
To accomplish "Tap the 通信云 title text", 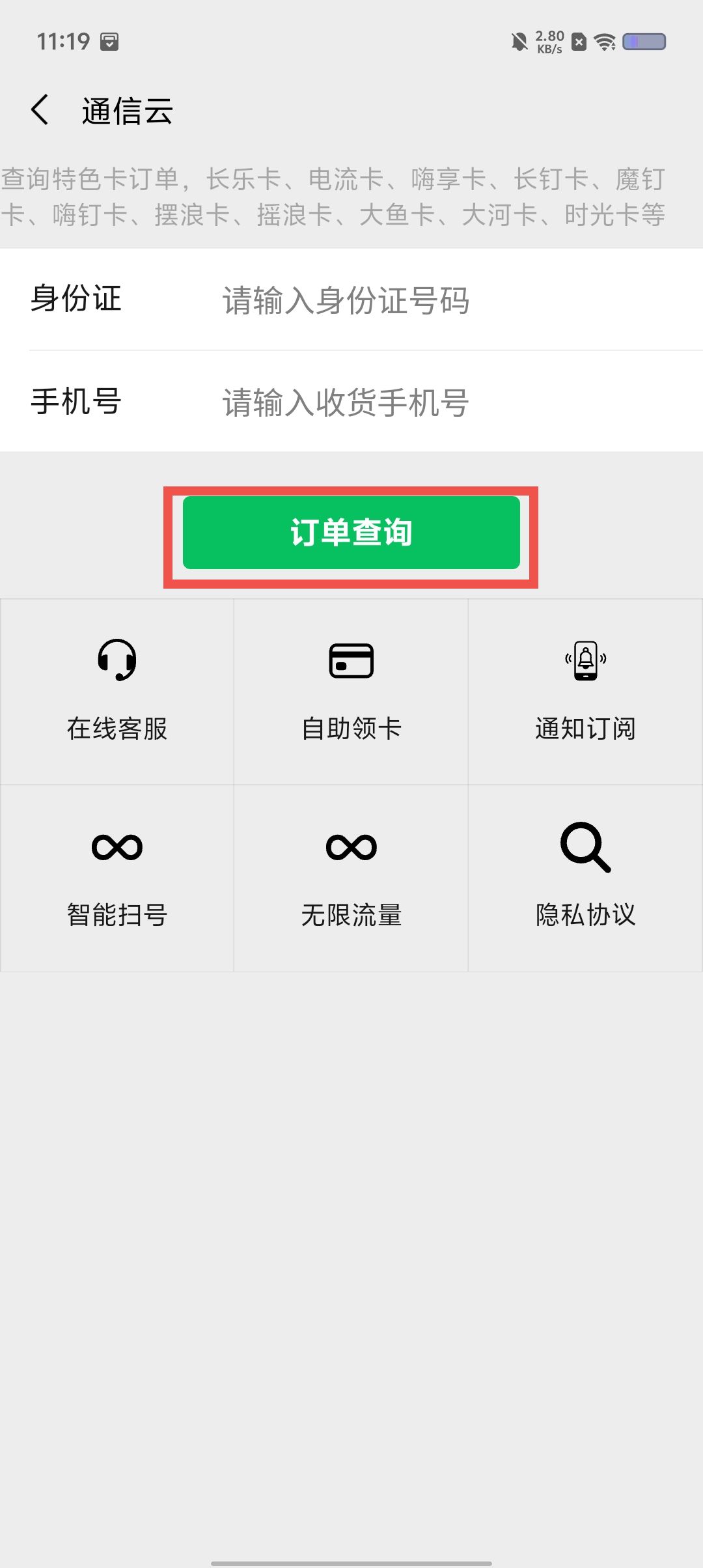I will pos(128,111).
